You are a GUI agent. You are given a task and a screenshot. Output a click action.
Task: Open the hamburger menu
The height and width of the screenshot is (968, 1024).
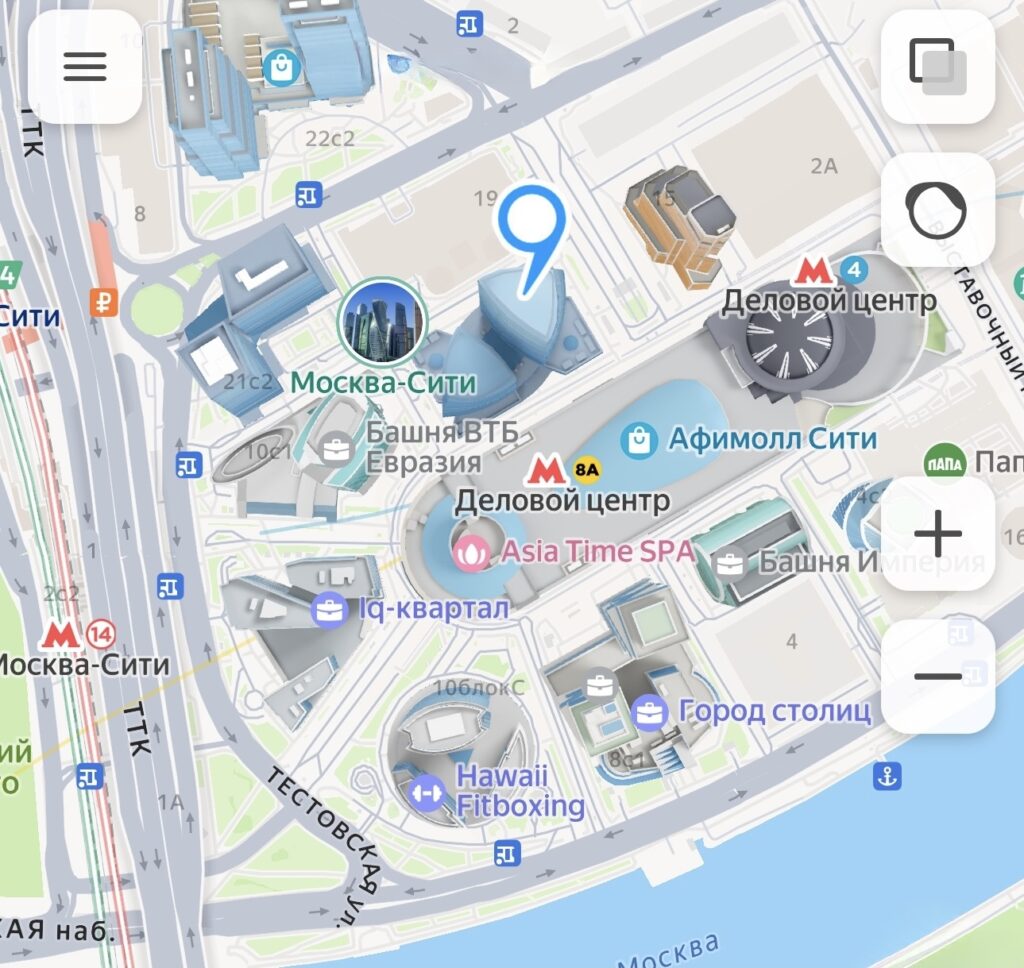coord(84,66)
